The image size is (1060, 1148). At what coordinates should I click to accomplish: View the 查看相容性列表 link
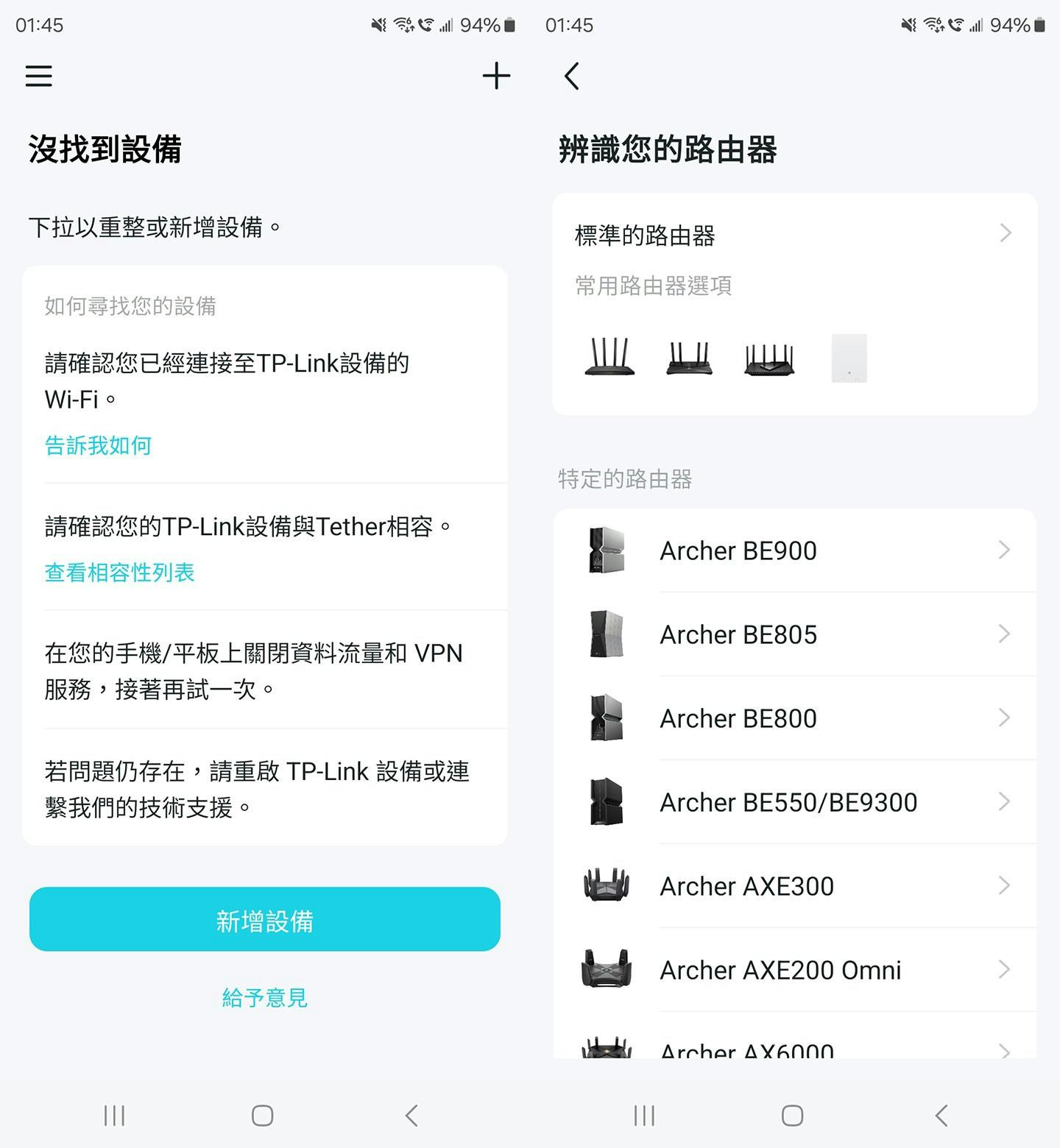click(119, 572)
